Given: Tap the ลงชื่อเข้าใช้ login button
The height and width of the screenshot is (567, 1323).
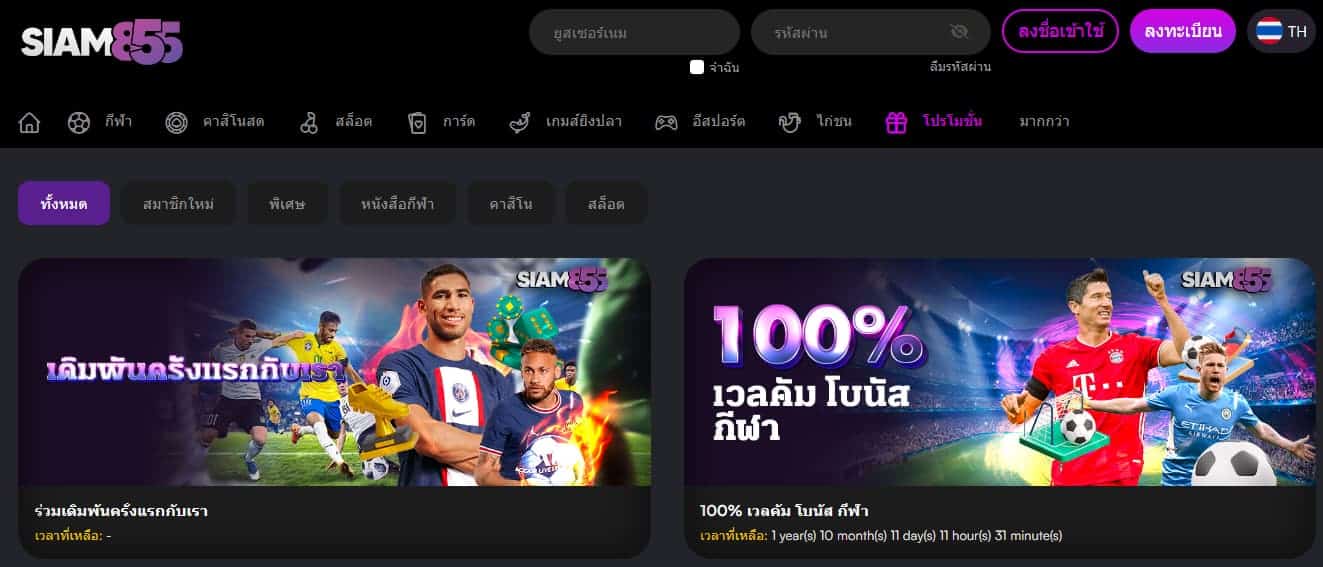Looking at the screenshot, I should tap(1060, 31).
